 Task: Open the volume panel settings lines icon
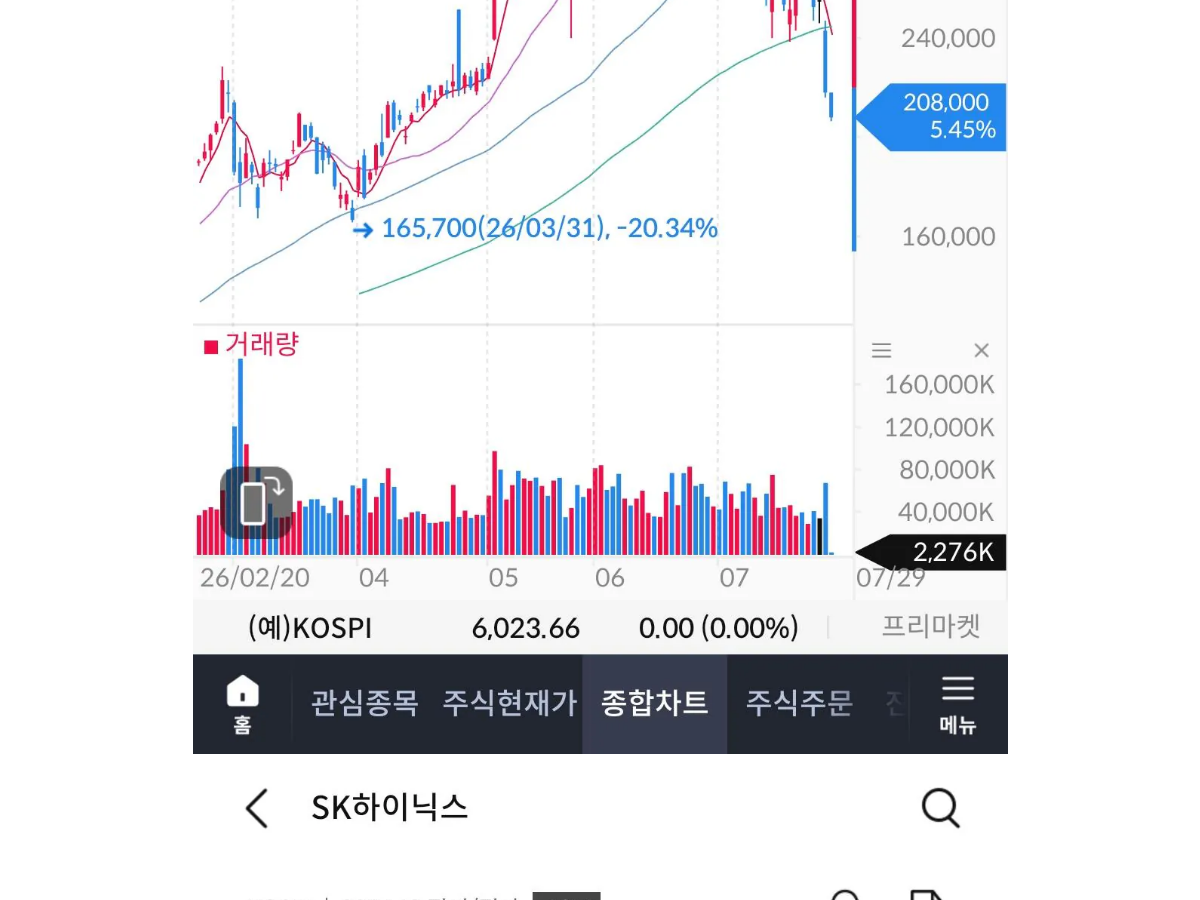click(881, 350)
